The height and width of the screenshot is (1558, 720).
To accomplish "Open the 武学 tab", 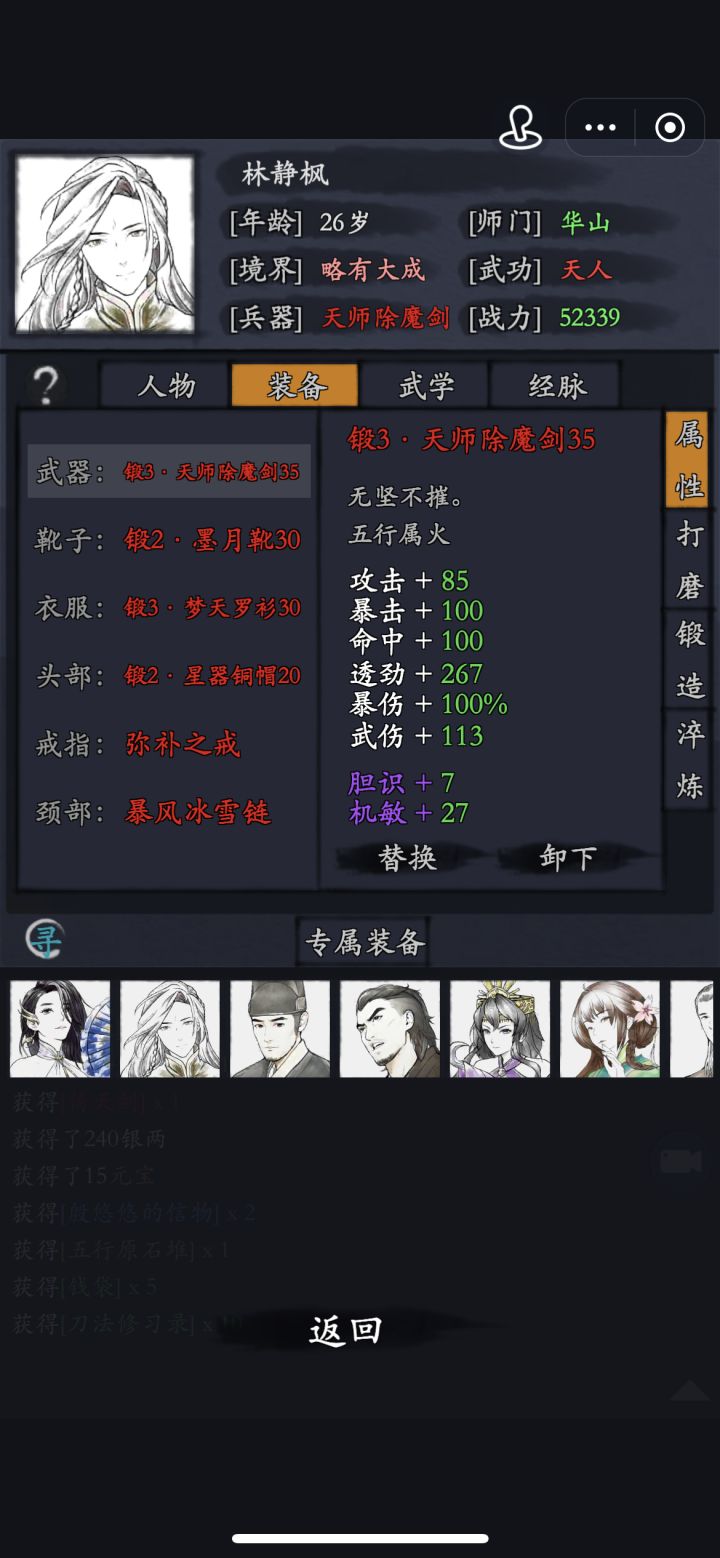I will [425, 384].
